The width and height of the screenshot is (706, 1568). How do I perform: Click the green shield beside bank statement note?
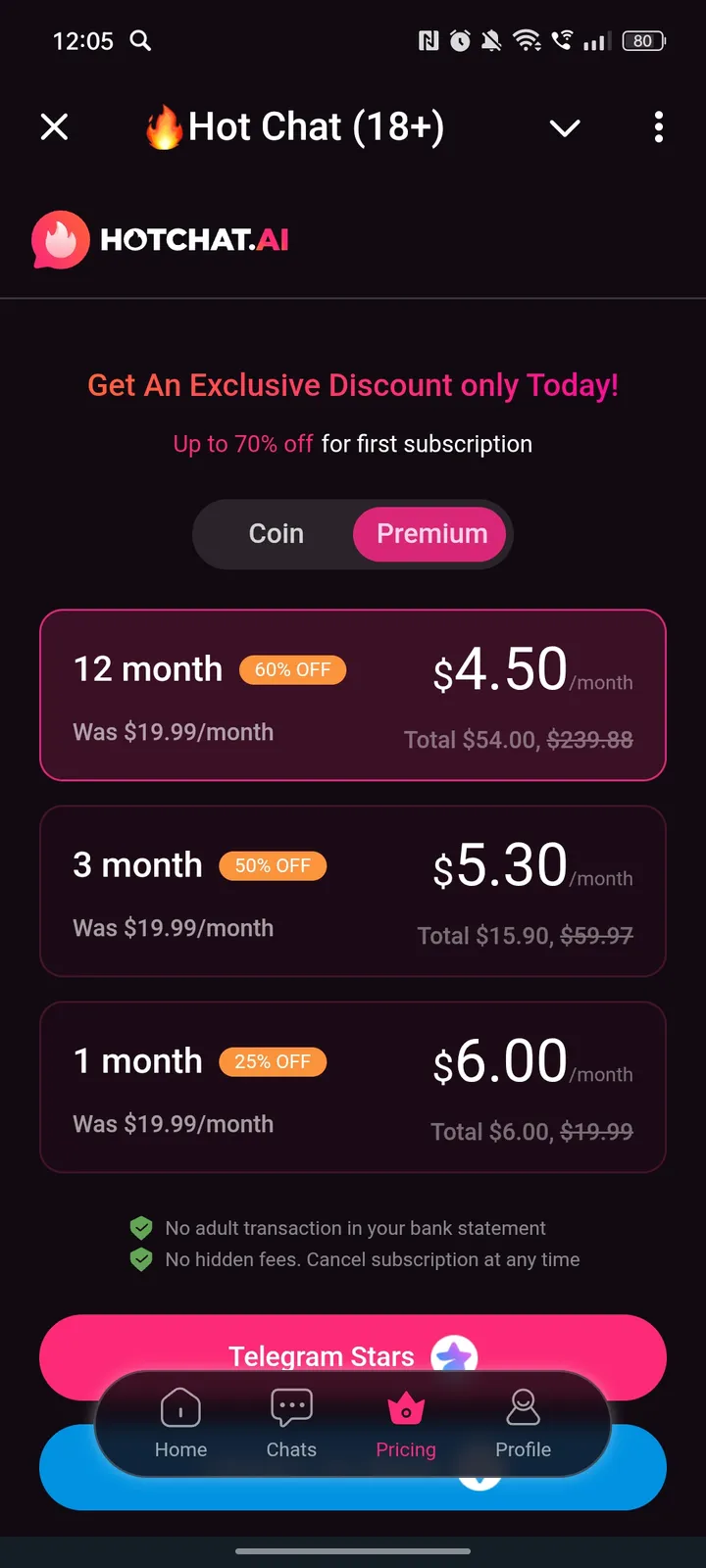tap(140, 1227)
